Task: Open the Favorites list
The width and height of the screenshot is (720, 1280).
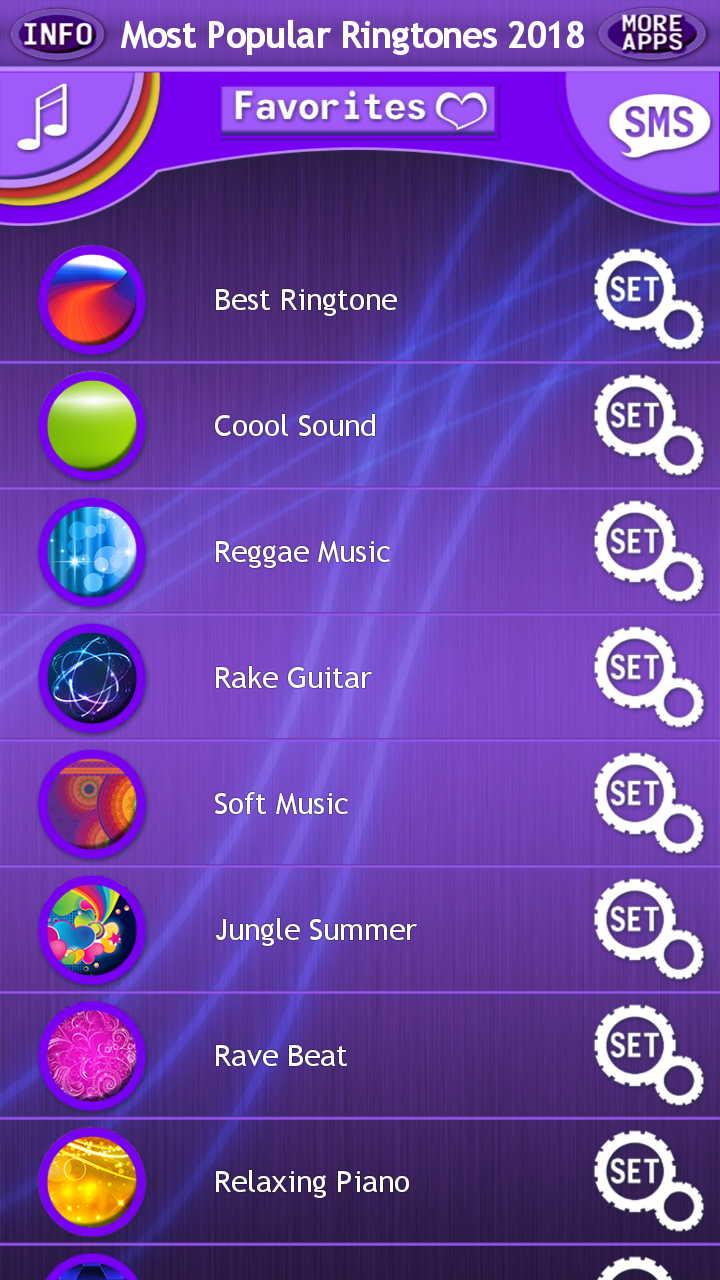Action: 359,109
